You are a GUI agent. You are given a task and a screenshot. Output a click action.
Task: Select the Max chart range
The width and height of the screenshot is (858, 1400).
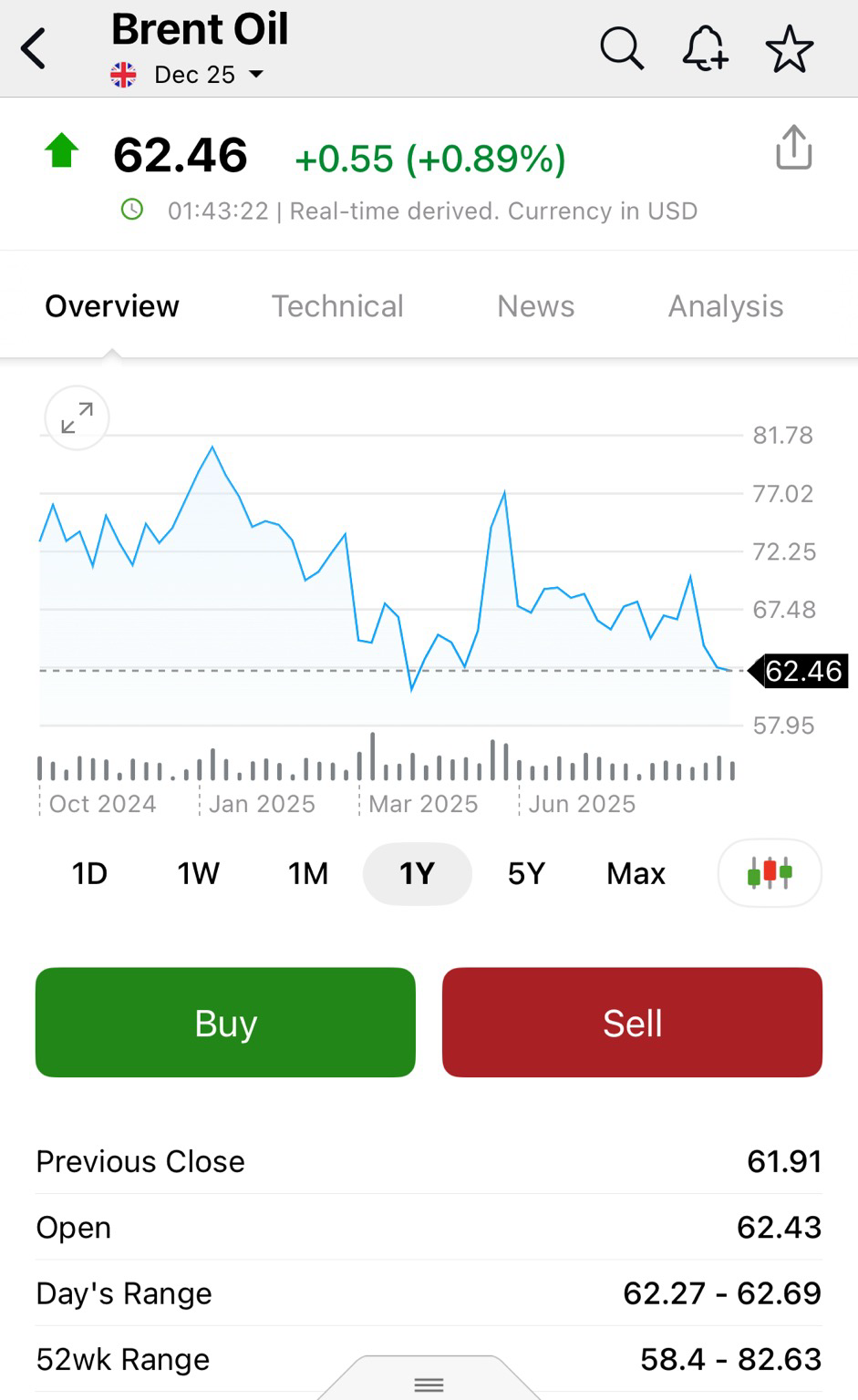pyautogui.click(x=636, y=873)
